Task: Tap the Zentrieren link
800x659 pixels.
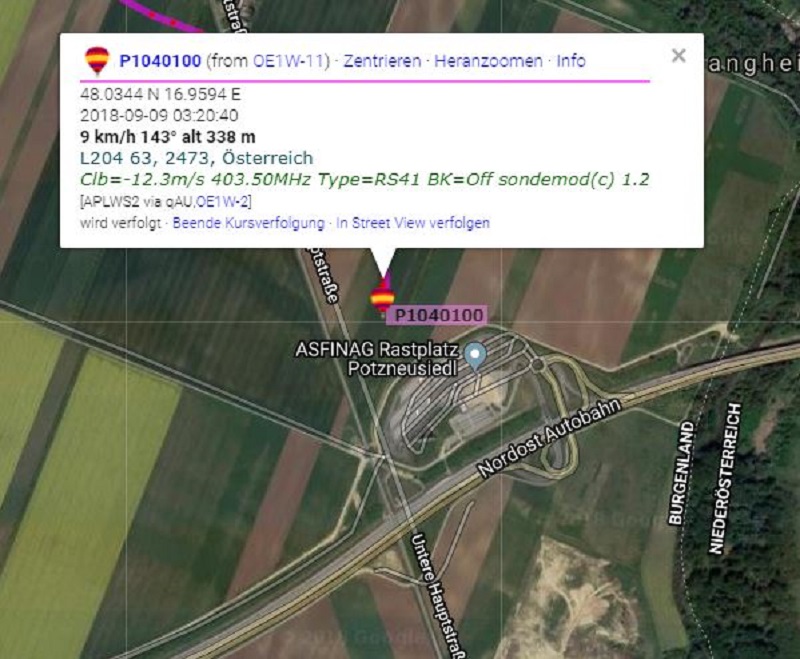Action: pos(382,61)
